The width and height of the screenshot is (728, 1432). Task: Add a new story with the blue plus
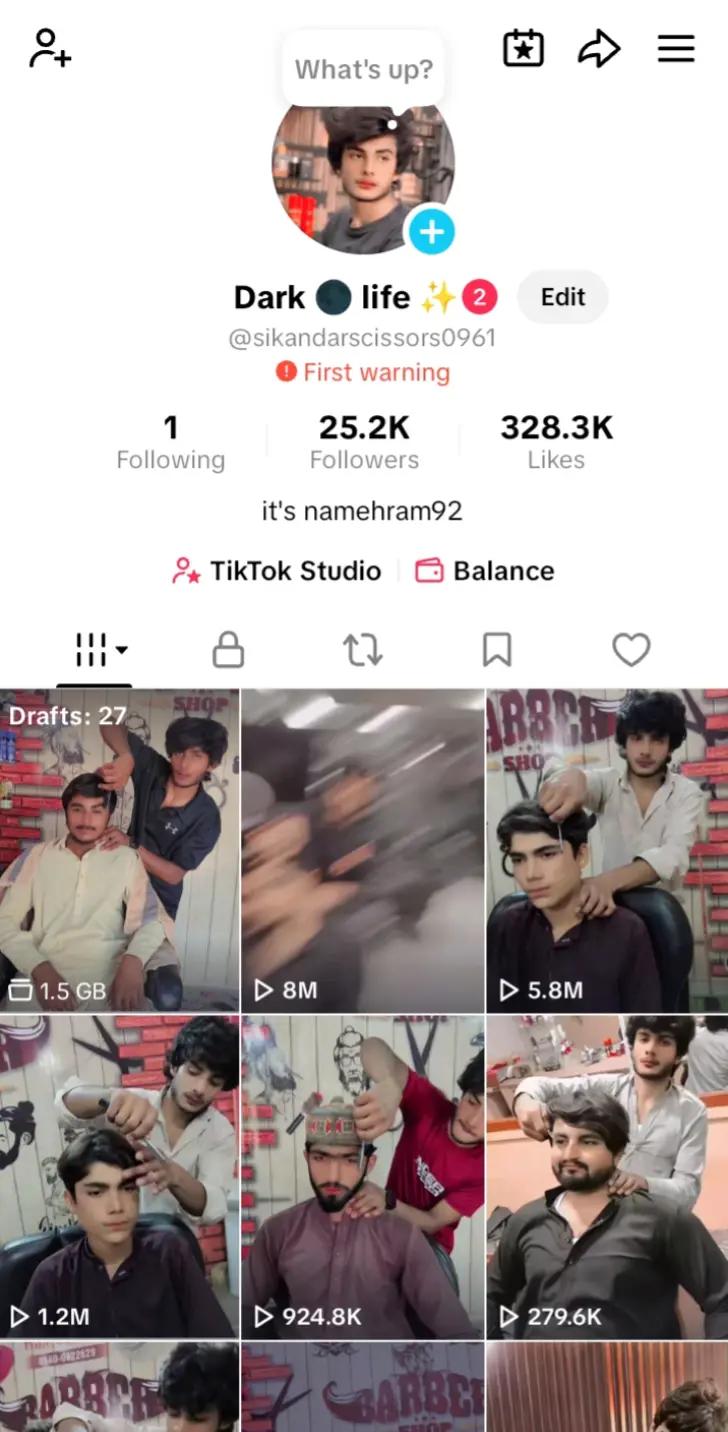[431, 232]
